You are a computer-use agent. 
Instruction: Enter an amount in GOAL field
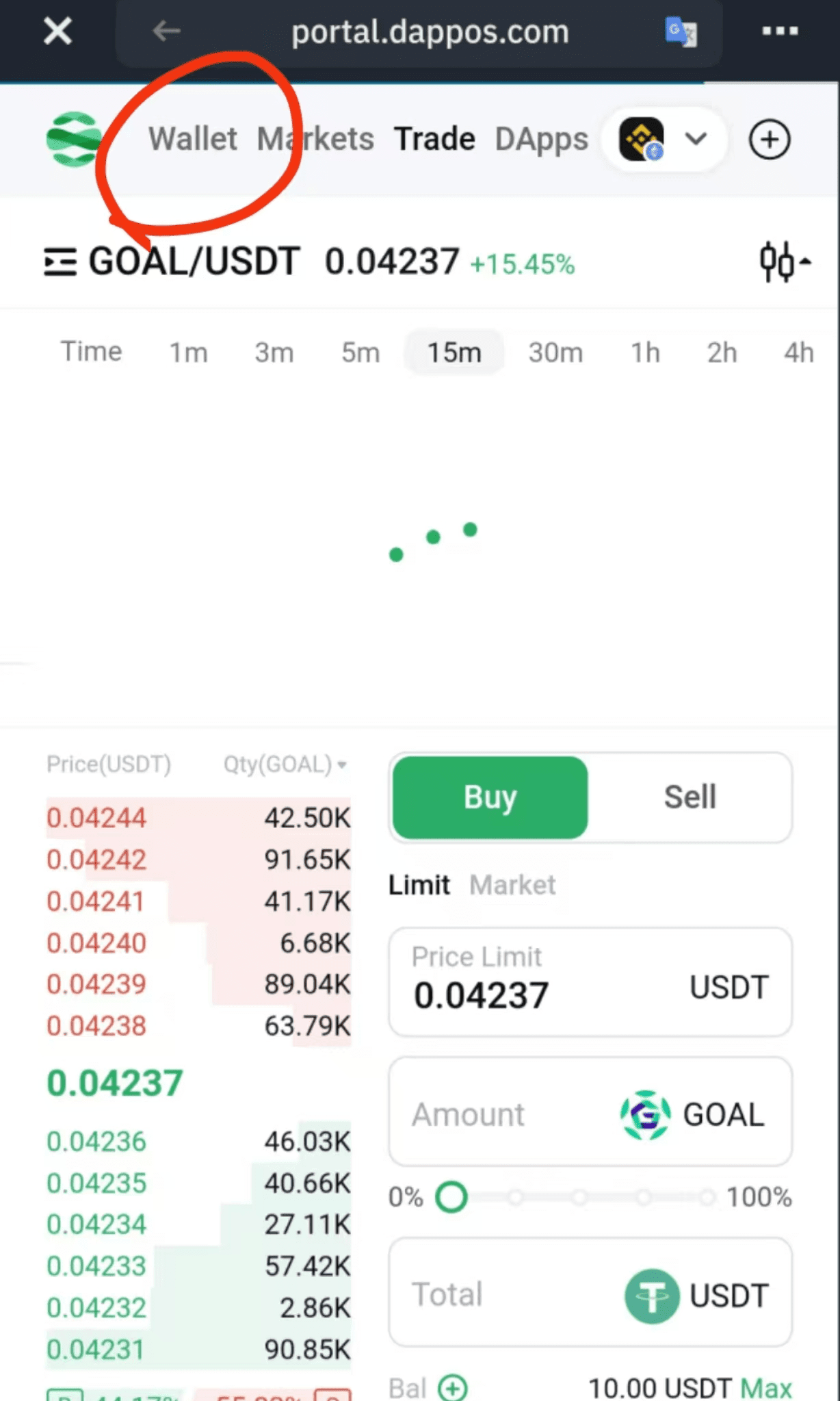(590, 1112)
